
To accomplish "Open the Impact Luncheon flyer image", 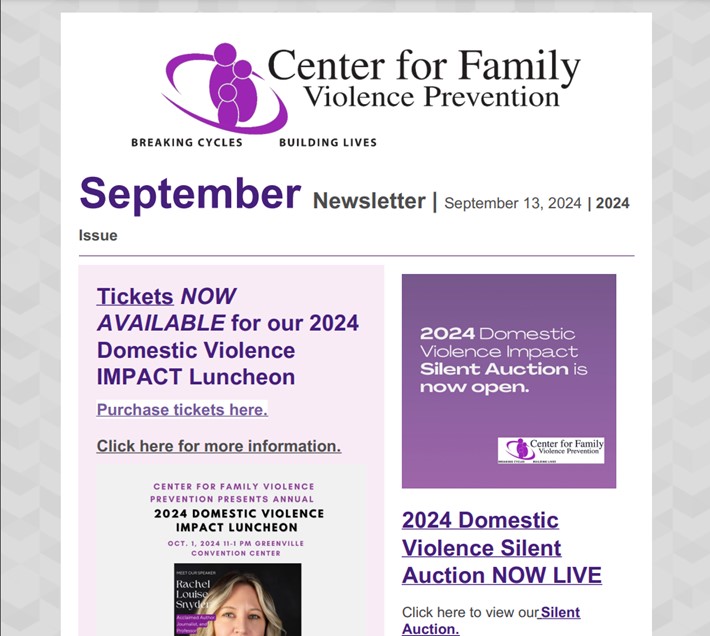I will pyautogui.click(x=231, y=555).
